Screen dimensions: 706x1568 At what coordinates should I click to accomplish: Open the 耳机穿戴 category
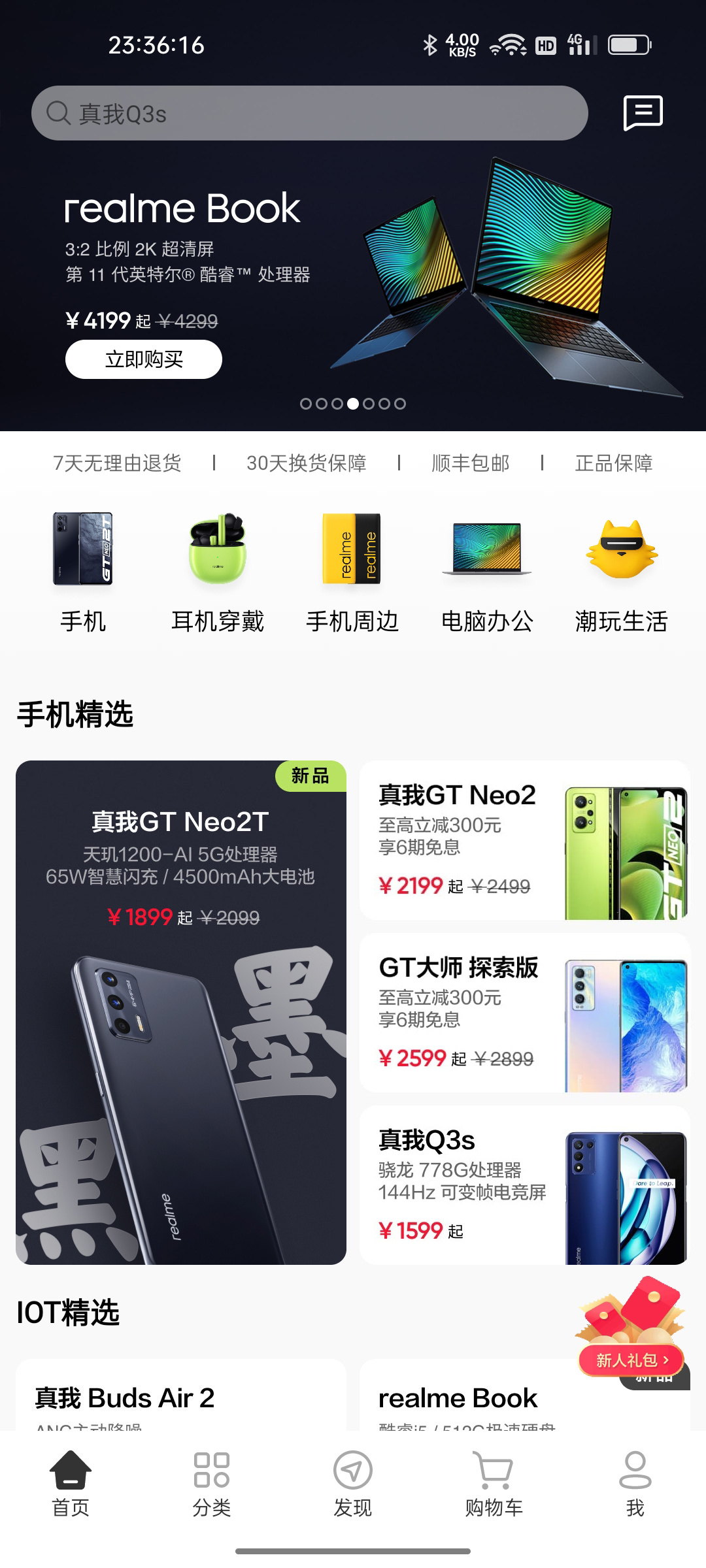click(218, 572)
